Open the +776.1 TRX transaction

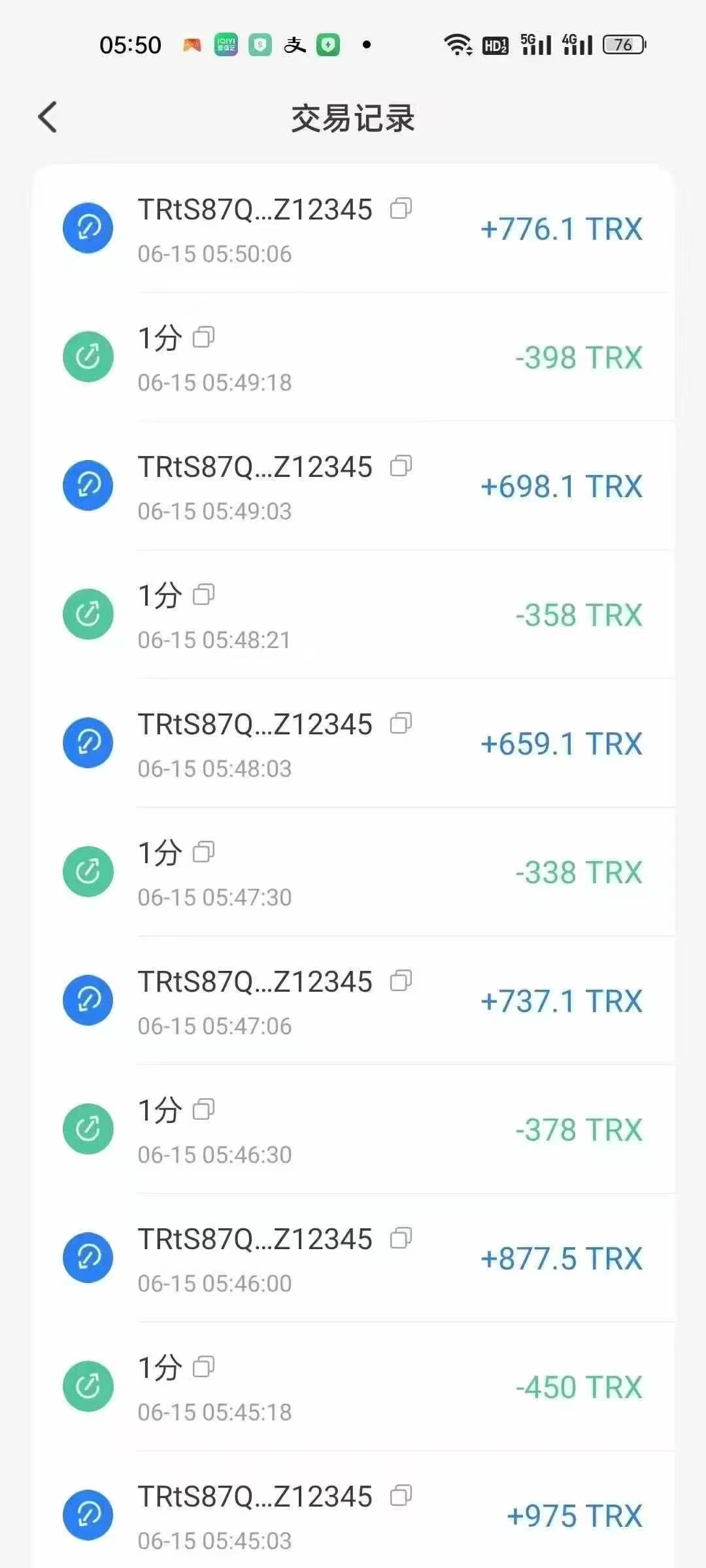pyautogui.click(x=353, y=229)
